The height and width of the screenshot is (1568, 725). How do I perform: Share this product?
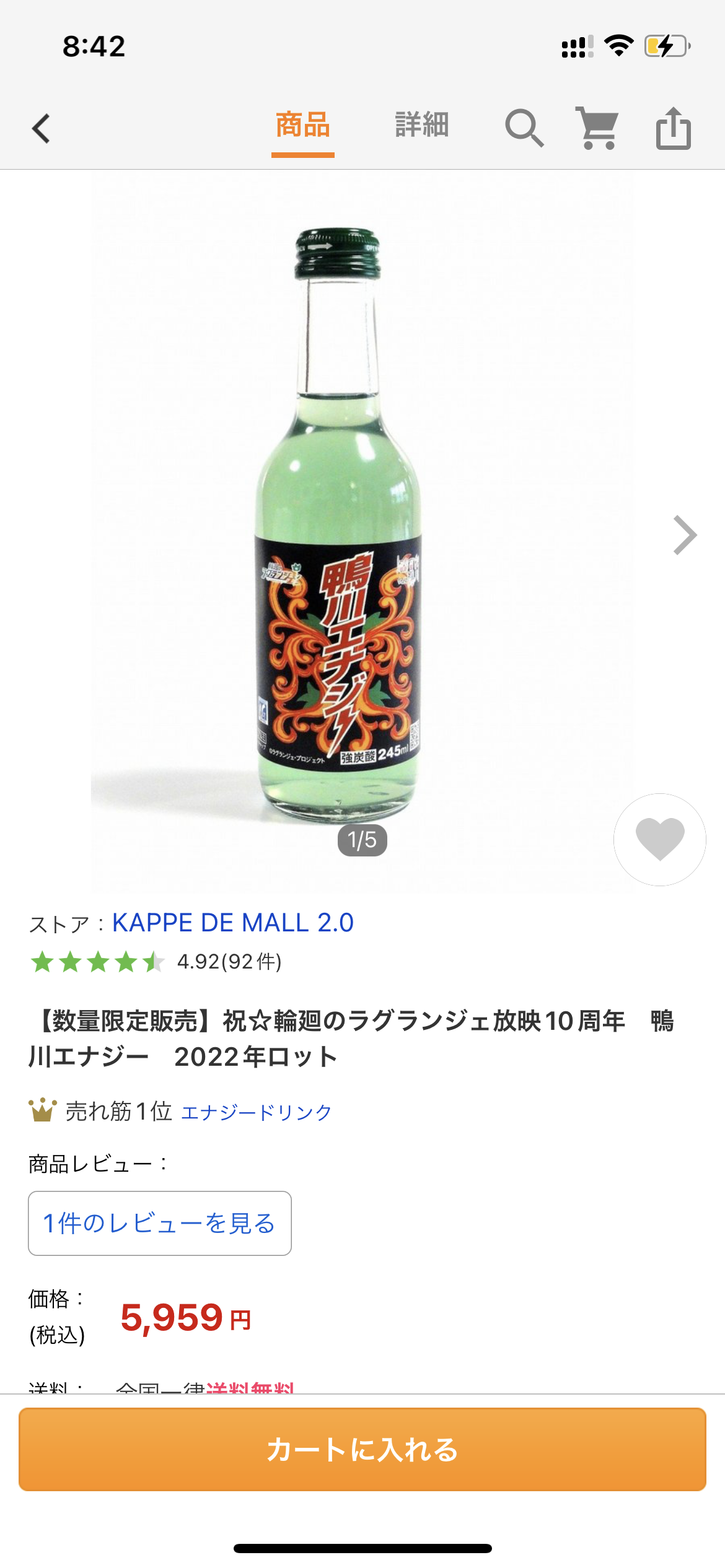pyautogui.click(x=673, y=128)
